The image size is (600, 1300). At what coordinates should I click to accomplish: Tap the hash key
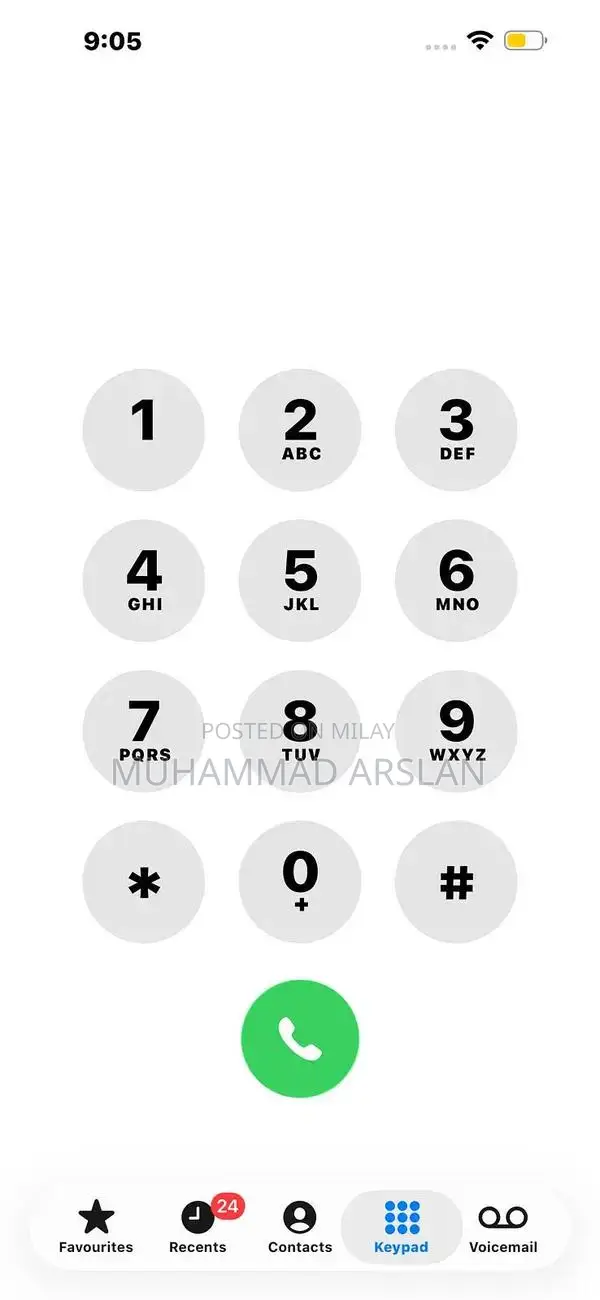[456, 882]
